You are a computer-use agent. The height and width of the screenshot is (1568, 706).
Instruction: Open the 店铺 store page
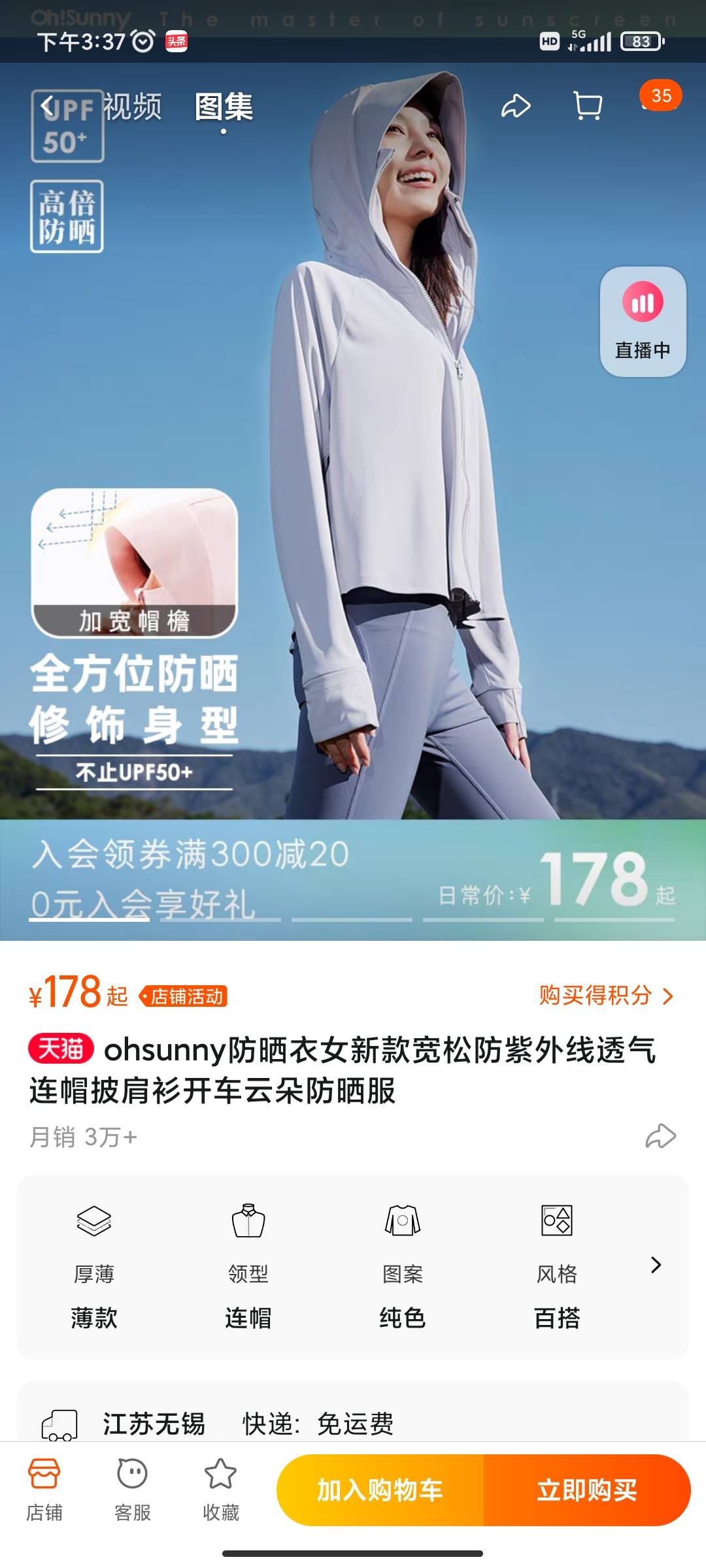click(44, 1490)
